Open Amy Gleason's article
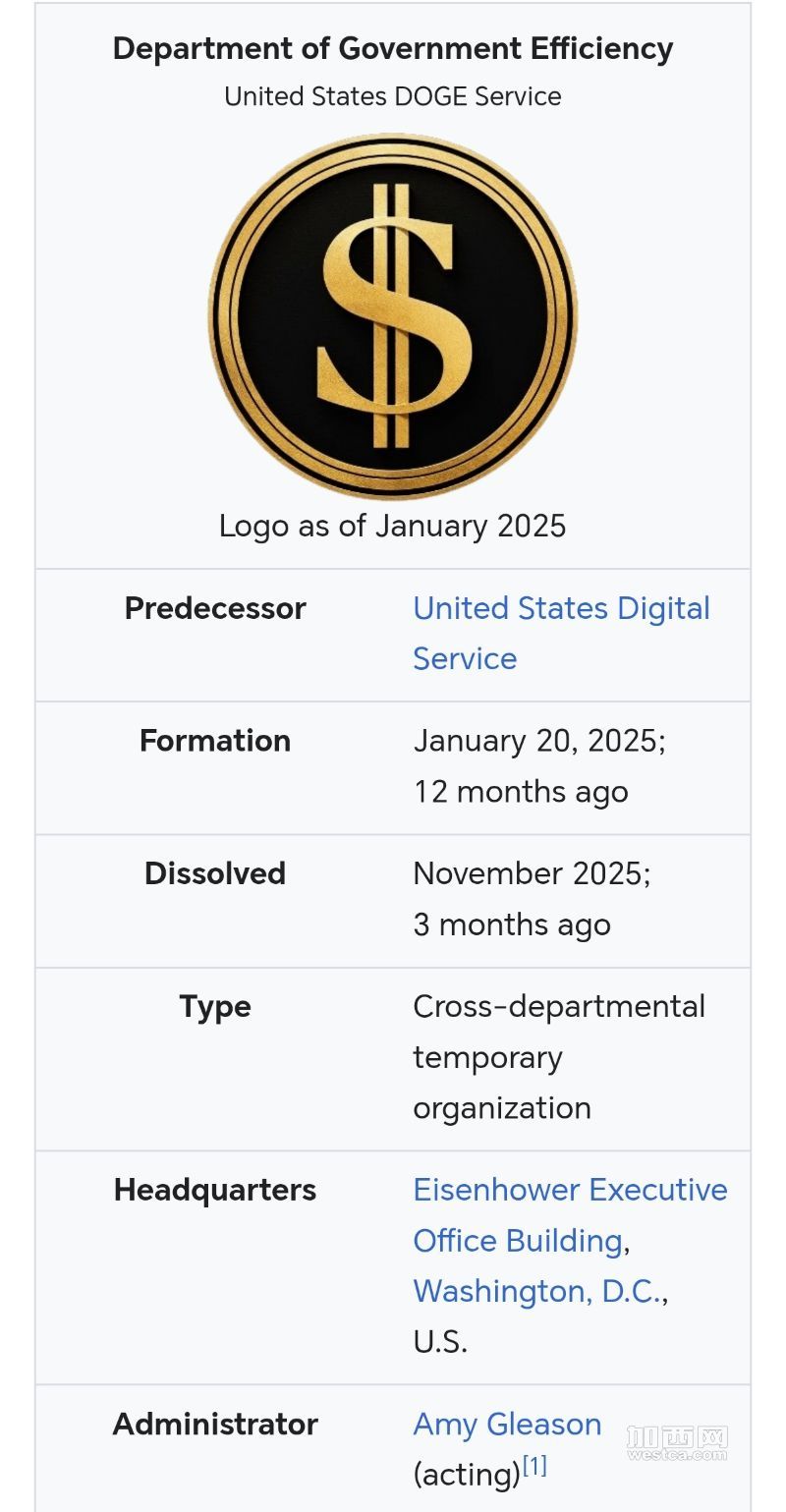 tap(507, 1425)
